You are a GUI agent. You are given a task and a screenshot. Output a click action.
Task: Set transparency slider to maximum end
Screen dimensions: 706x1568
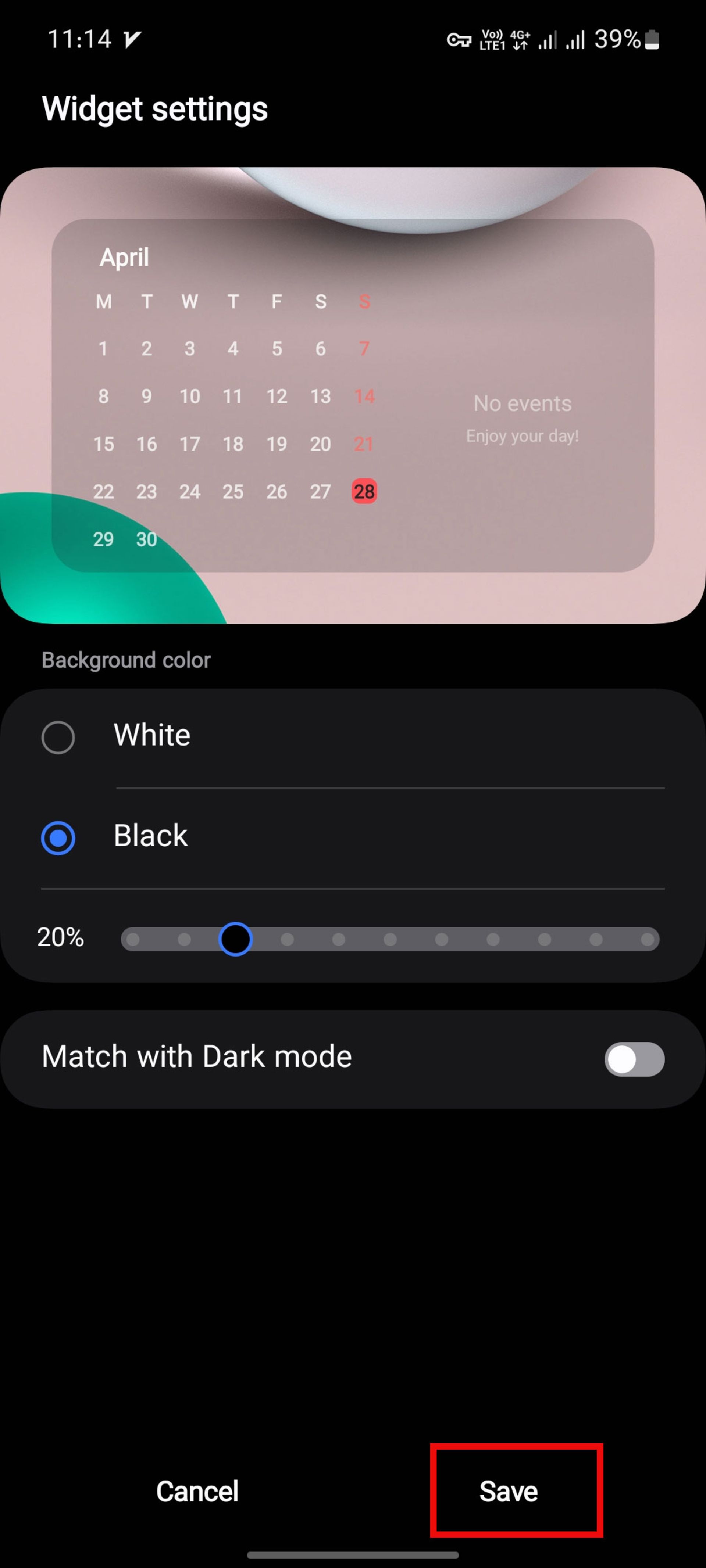tap(647, 939)
